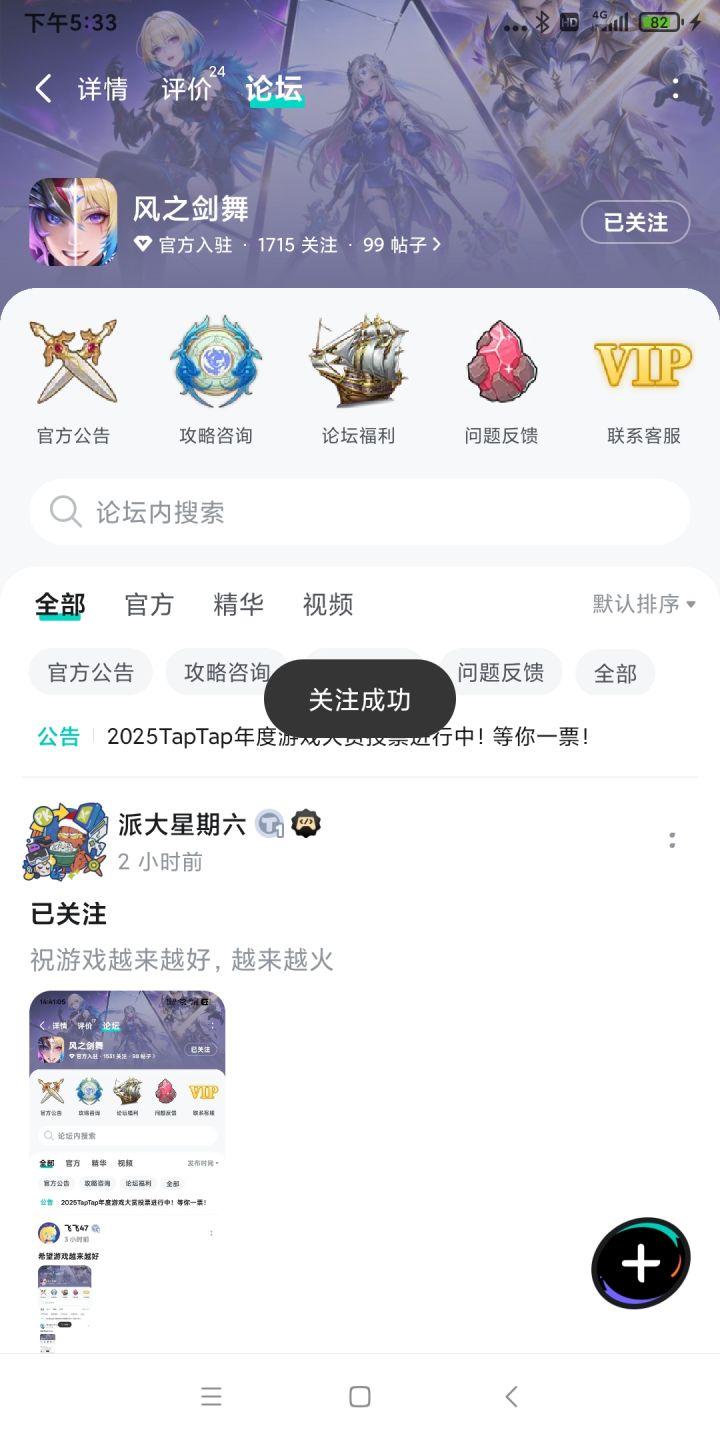Tap the magnifier icon in the search bar
Image resolution: width=720 pixels, height=1440 pixels.
tap(64, 512)
